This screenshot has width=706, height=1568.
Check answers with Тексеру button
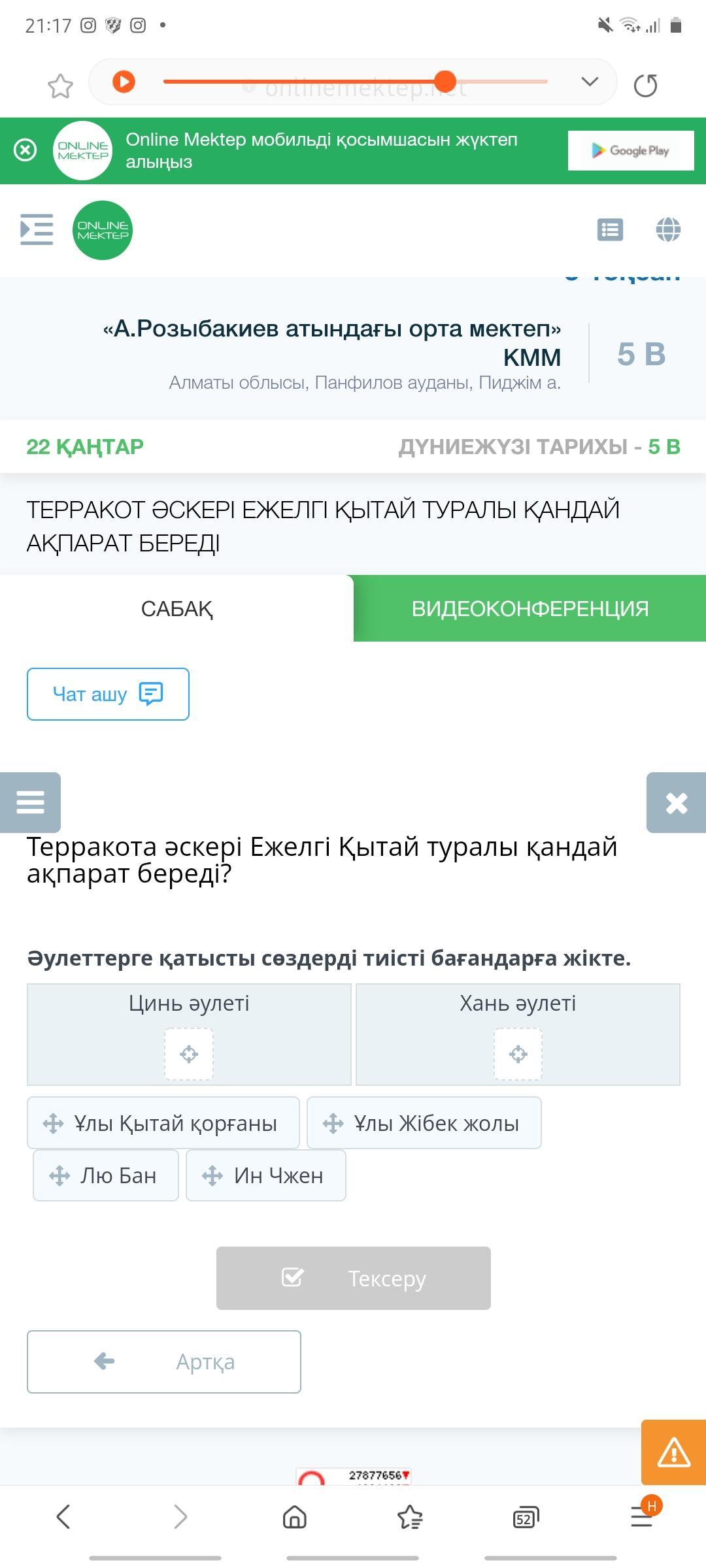coord(354,1278)
